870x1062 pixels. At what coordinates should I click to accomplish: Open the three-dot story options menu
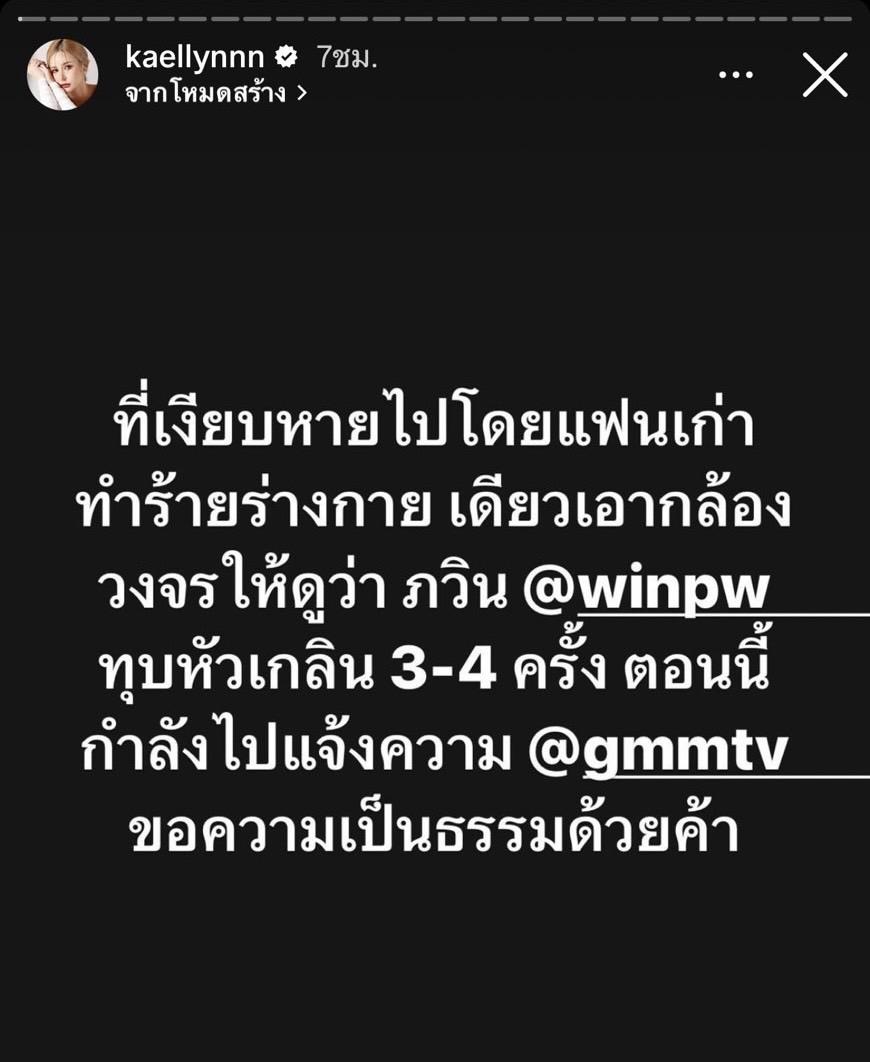[736, 75]
